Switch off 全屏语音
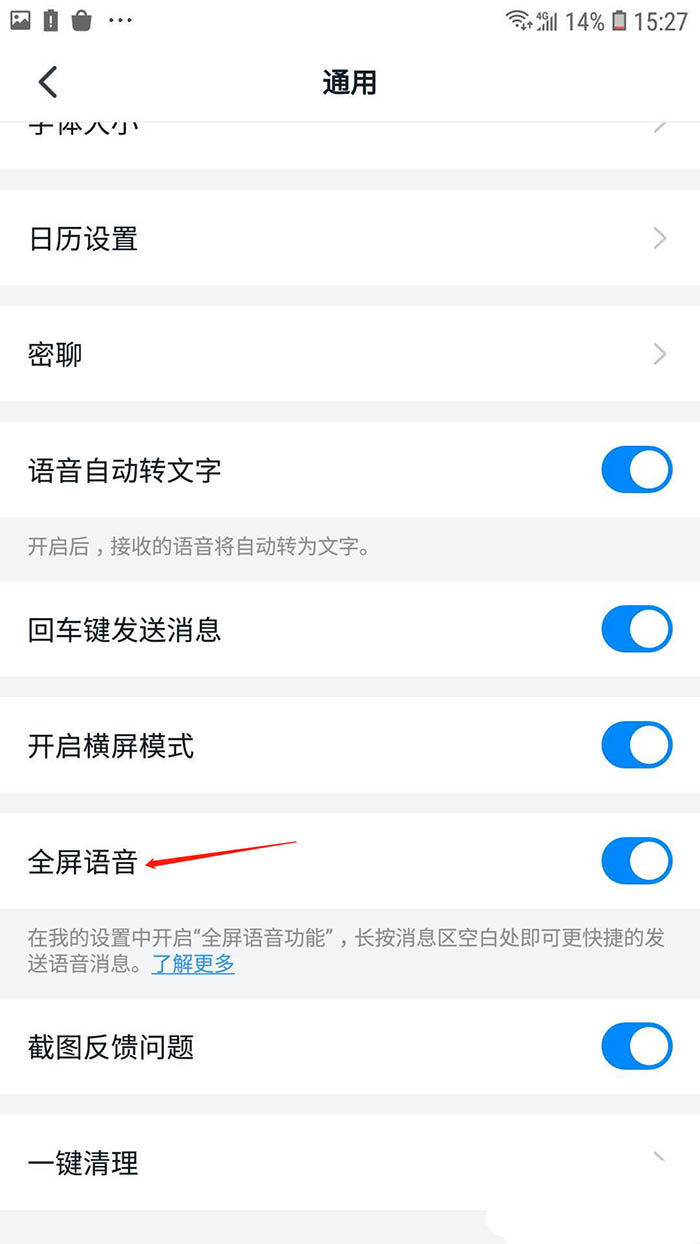 coord(636,861)
